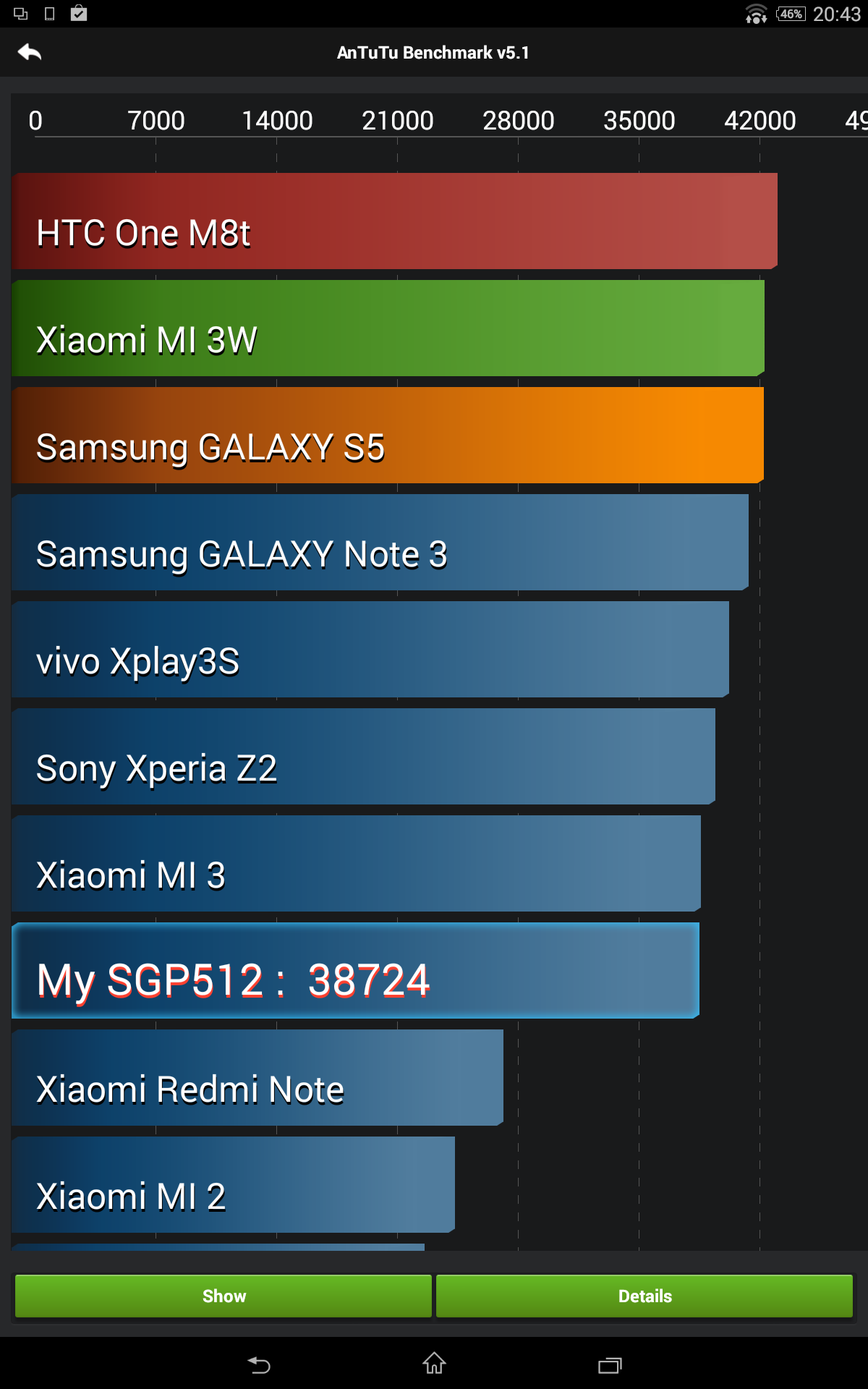The image size is (868, 1389).
Task: Go to the home screen
Action: [x=434, y=1363]
